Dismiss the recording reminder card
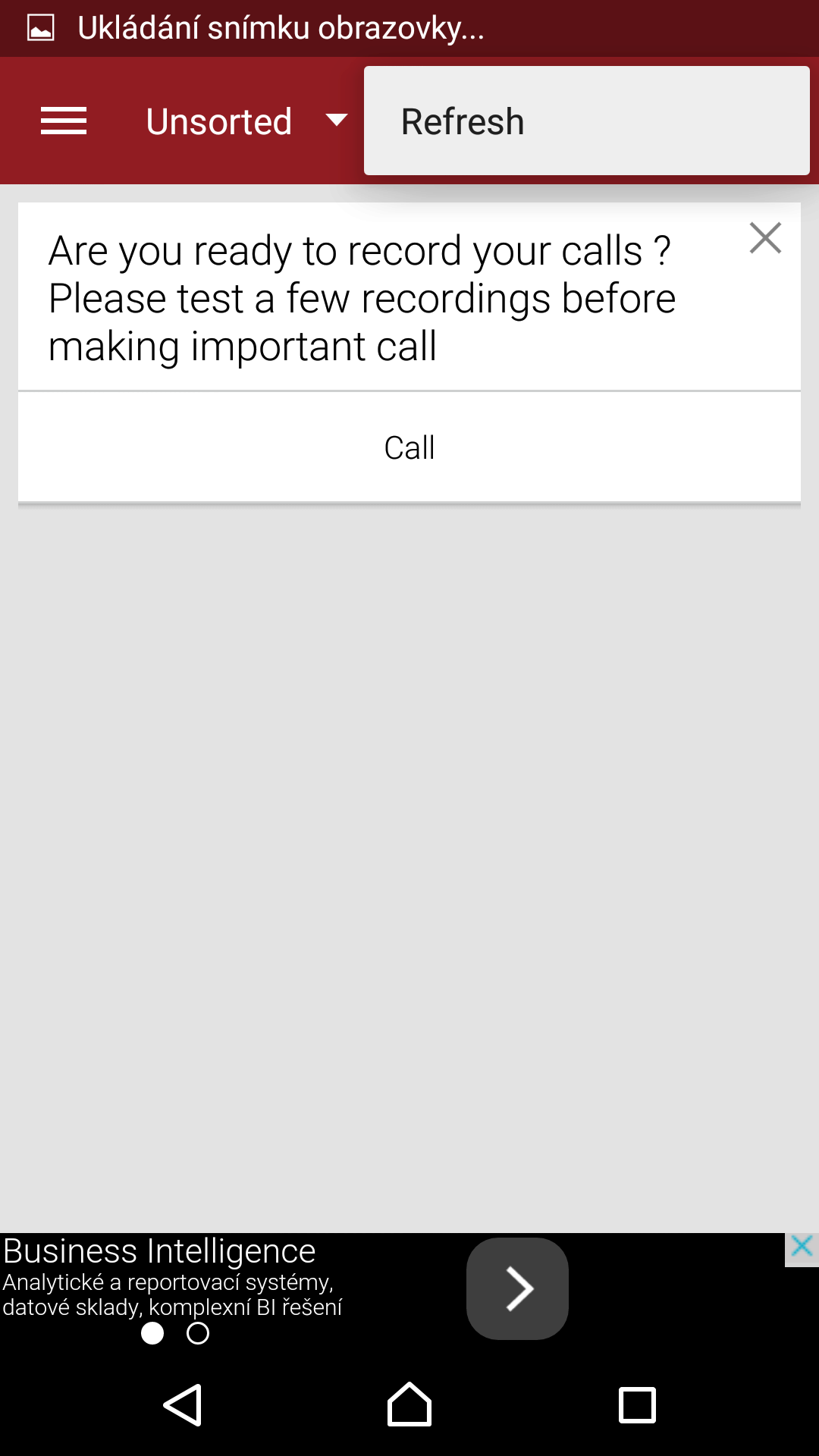 pyautogui.click(x=765, y=238)
